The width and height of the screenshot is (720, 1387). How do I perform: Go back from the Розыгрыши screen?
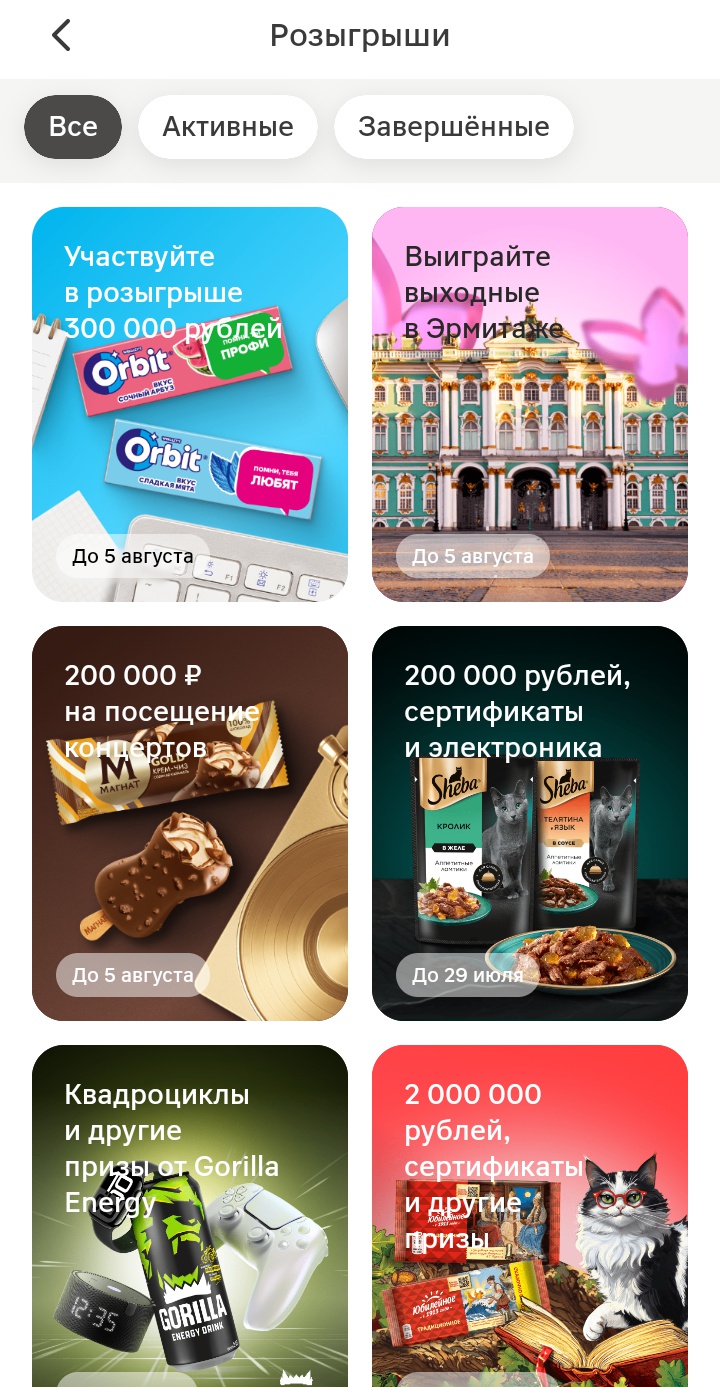point(62,36)
